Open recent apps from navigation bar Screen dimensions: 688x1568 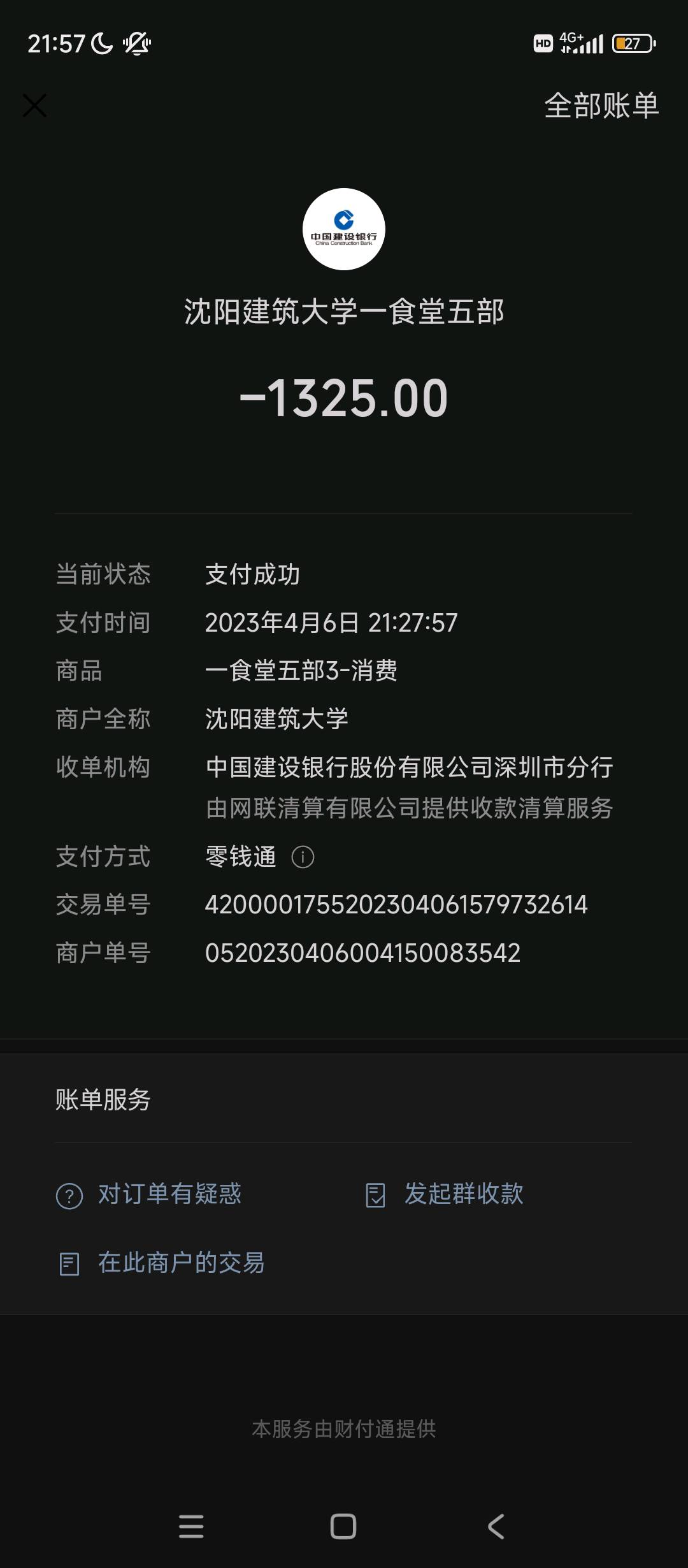[x=191, y=1527]
